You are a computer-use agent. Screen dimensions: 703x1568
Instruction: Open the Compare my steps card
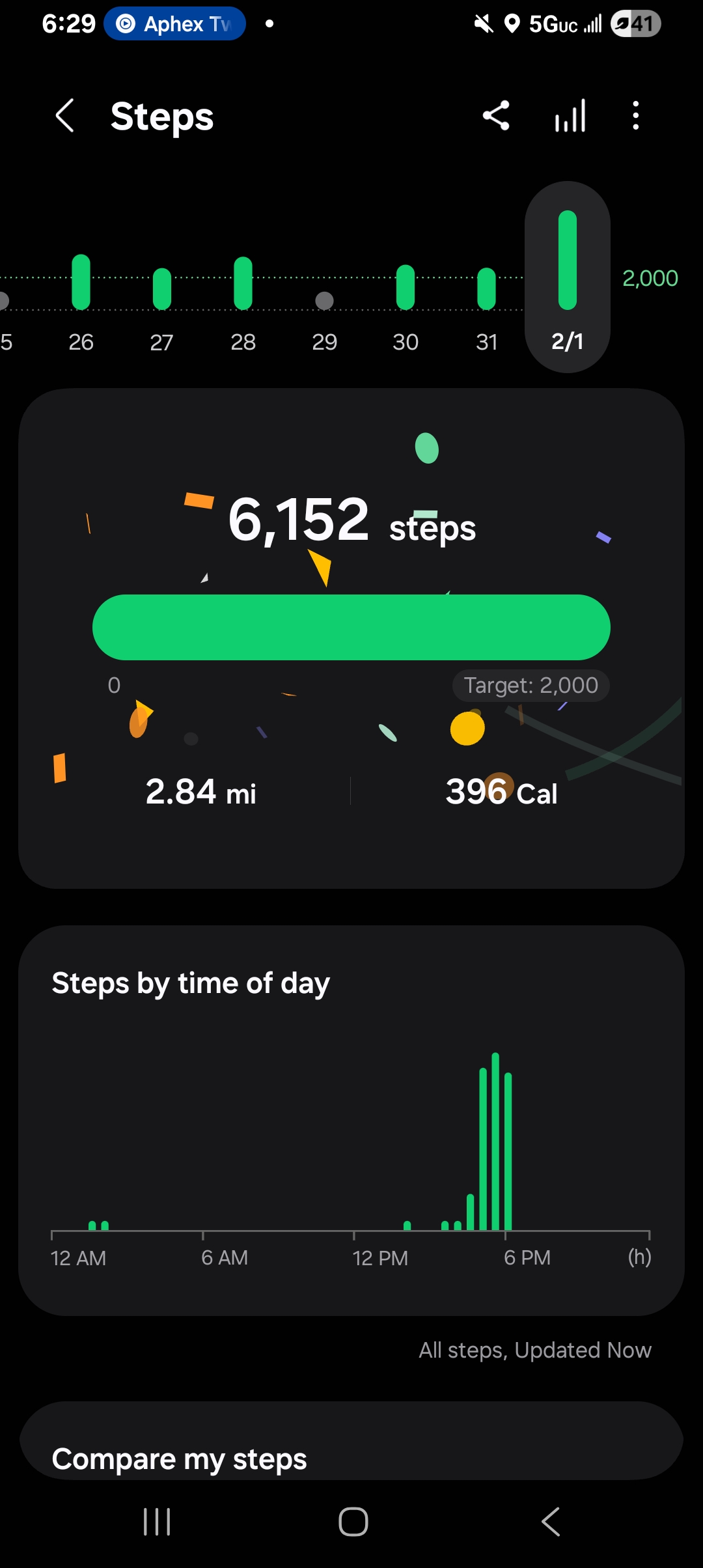(351, 1452)
